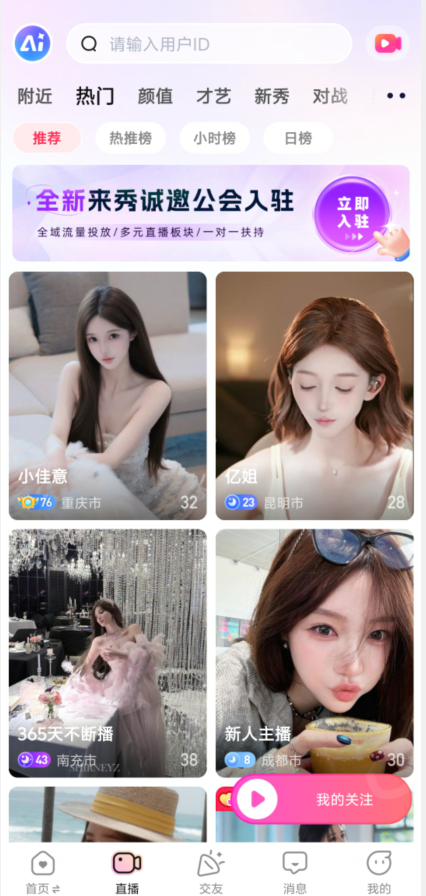Select the 热推榜 chip
The height and width of the screenshot is (896, 426).
point(130,138)
